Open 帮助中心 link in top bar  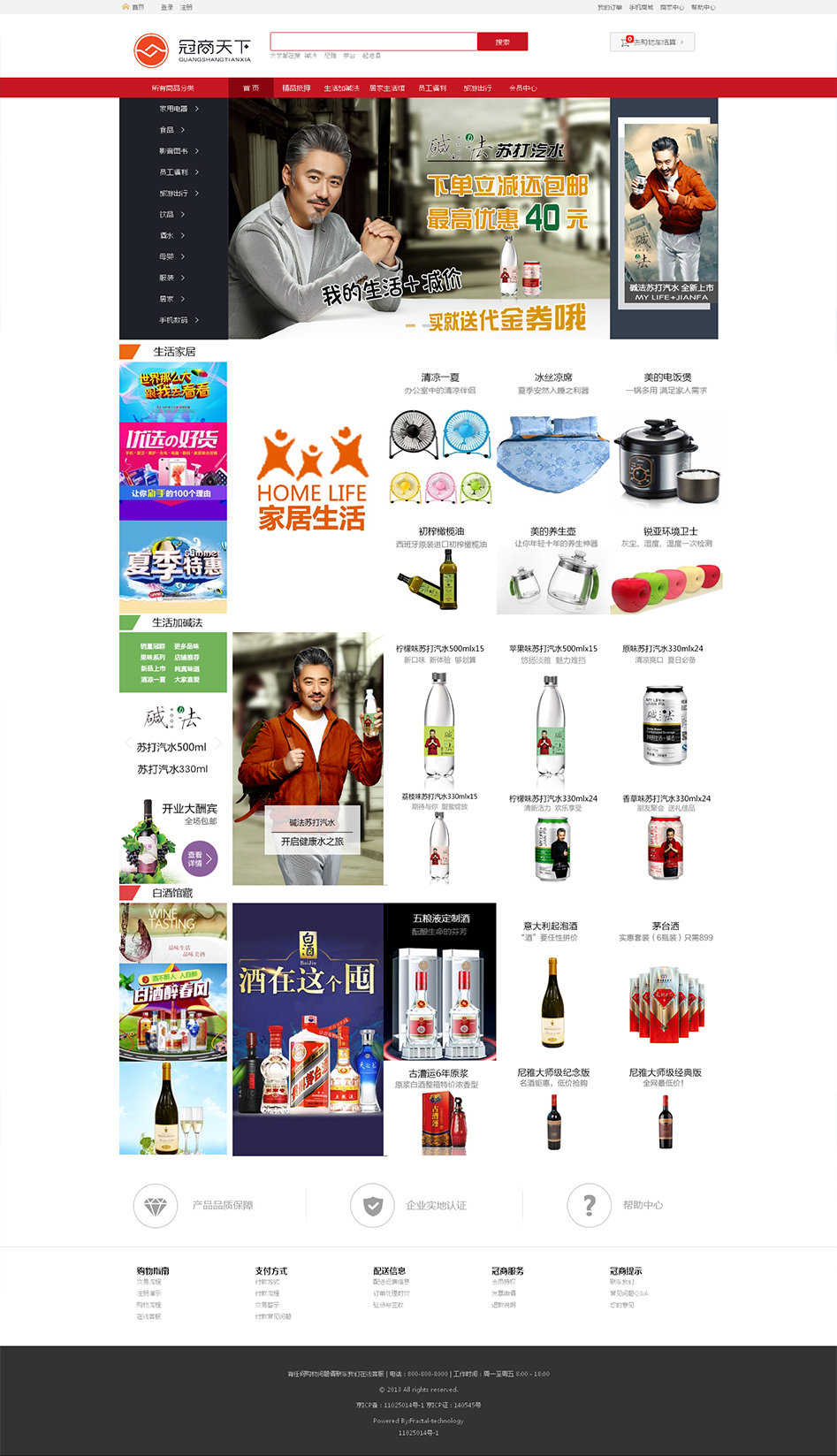point(704,7)
